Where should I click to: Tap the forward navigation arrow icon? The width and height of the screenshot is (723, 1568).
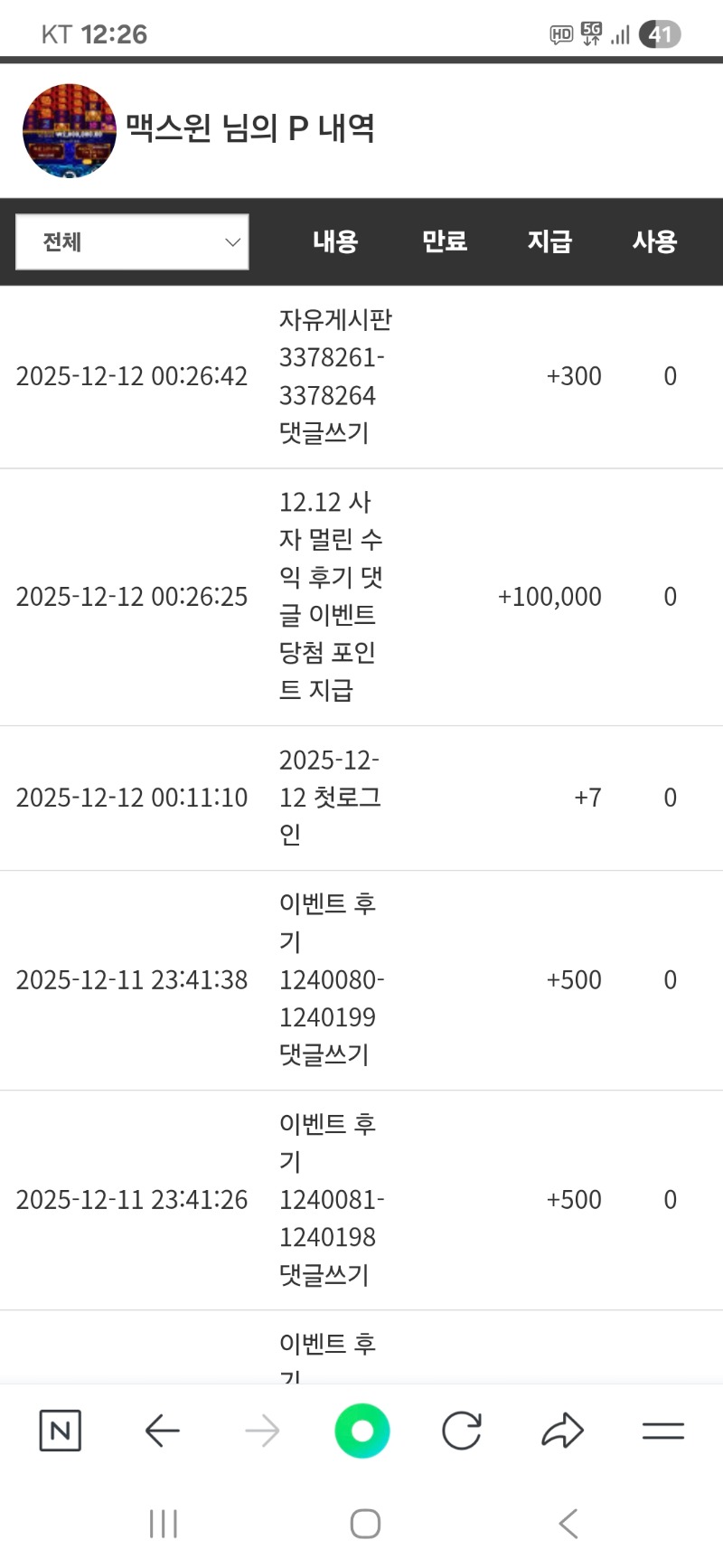tap(261, 1430)
